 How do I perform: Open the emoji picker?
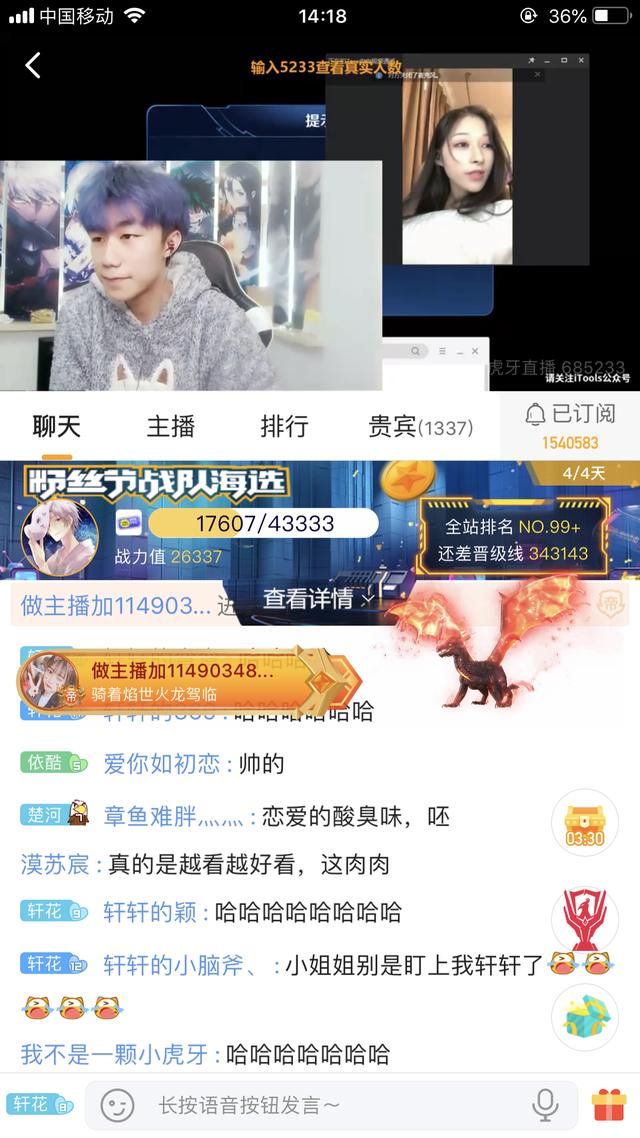click(x=118, y=1105)
